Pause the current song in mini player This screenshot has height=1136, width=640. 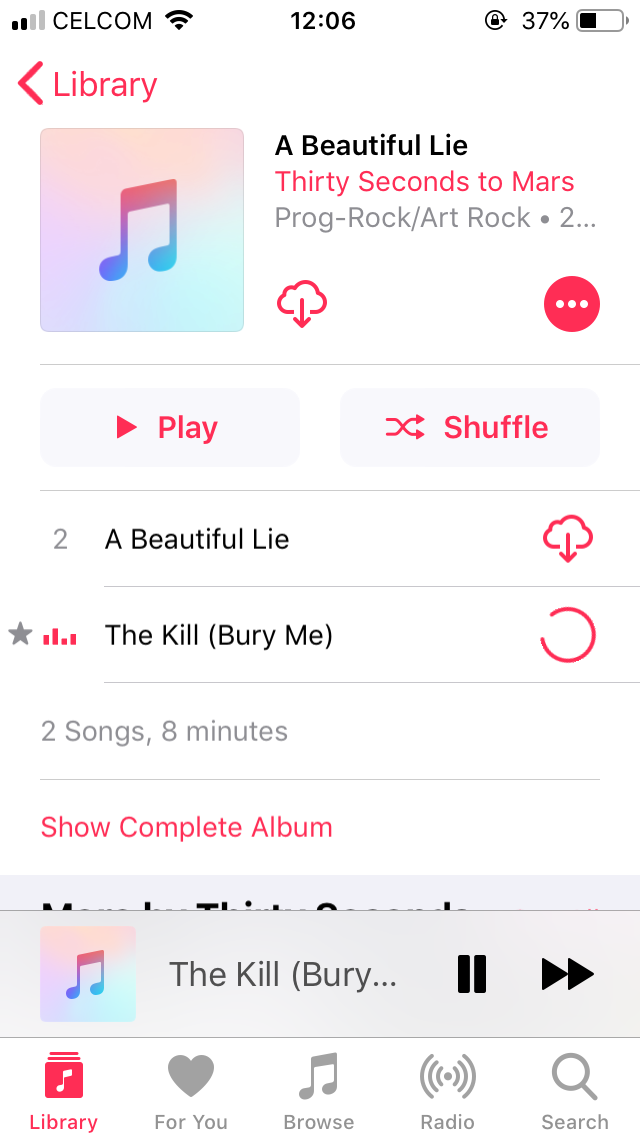pos(471,973)
